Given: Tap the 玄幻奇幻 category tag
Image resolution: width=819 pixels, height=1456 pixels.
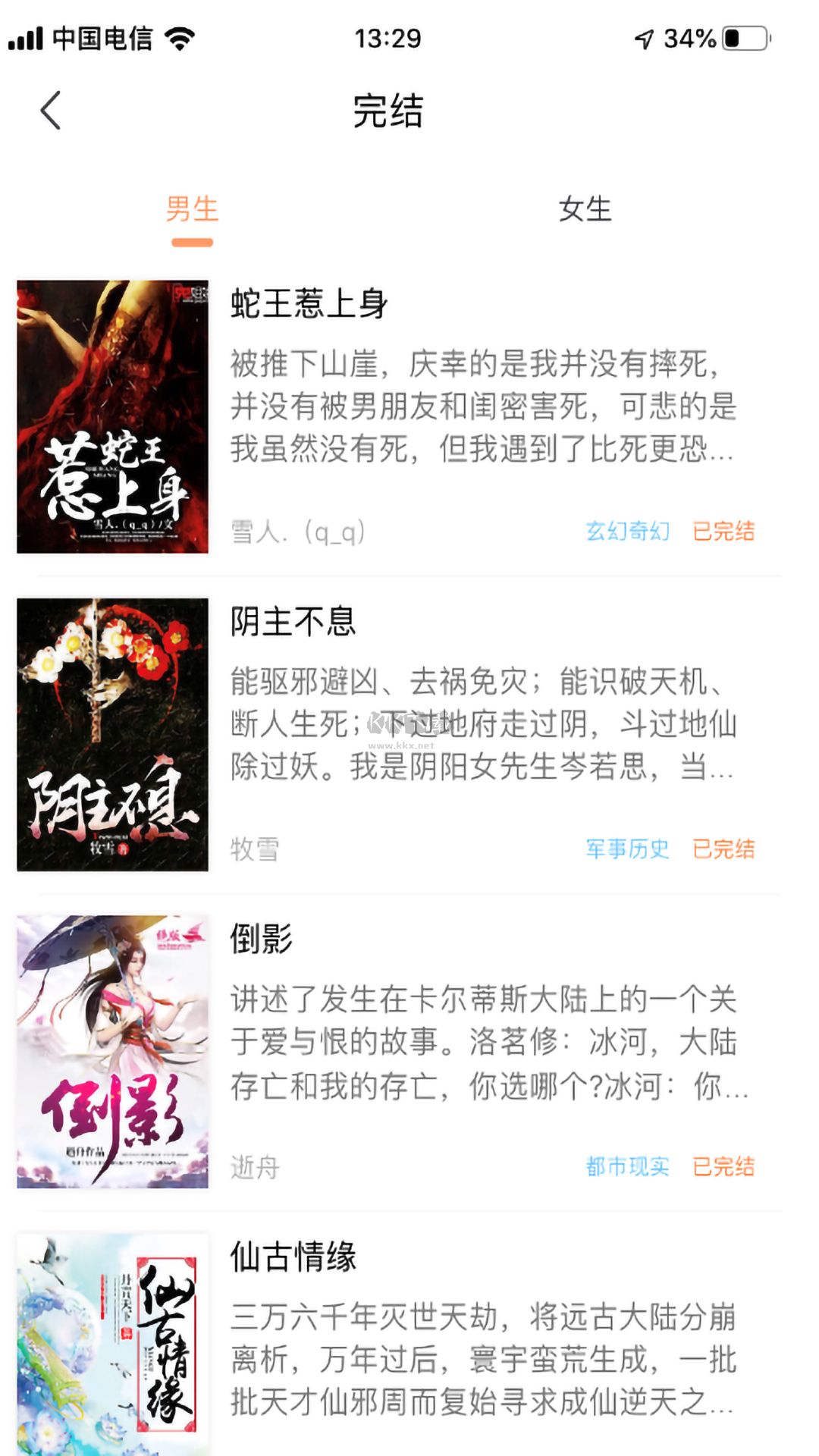Looking at the screenshot, I should click(626, 533).
